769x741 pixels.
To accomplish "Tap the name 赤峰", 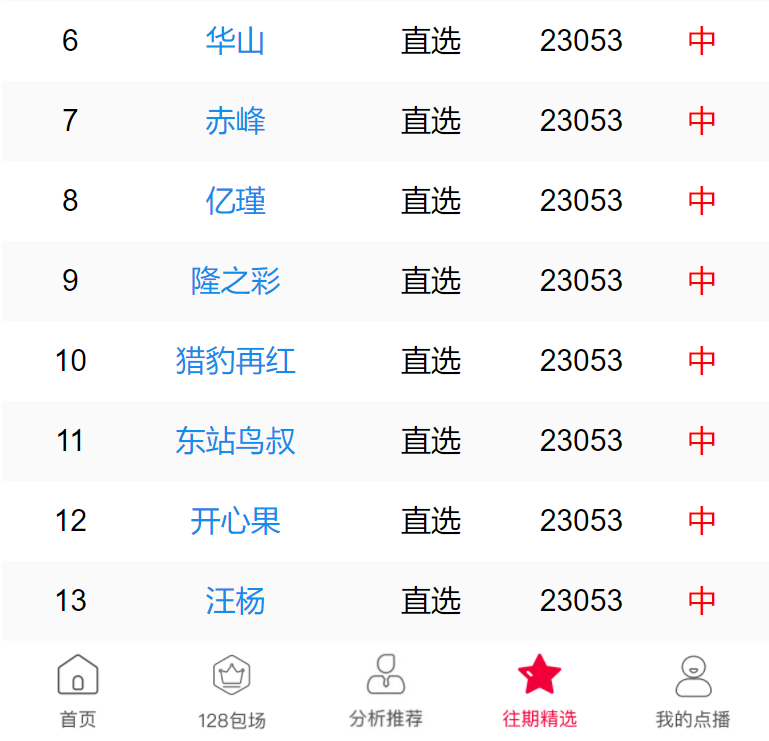I will tap(235, 121).
